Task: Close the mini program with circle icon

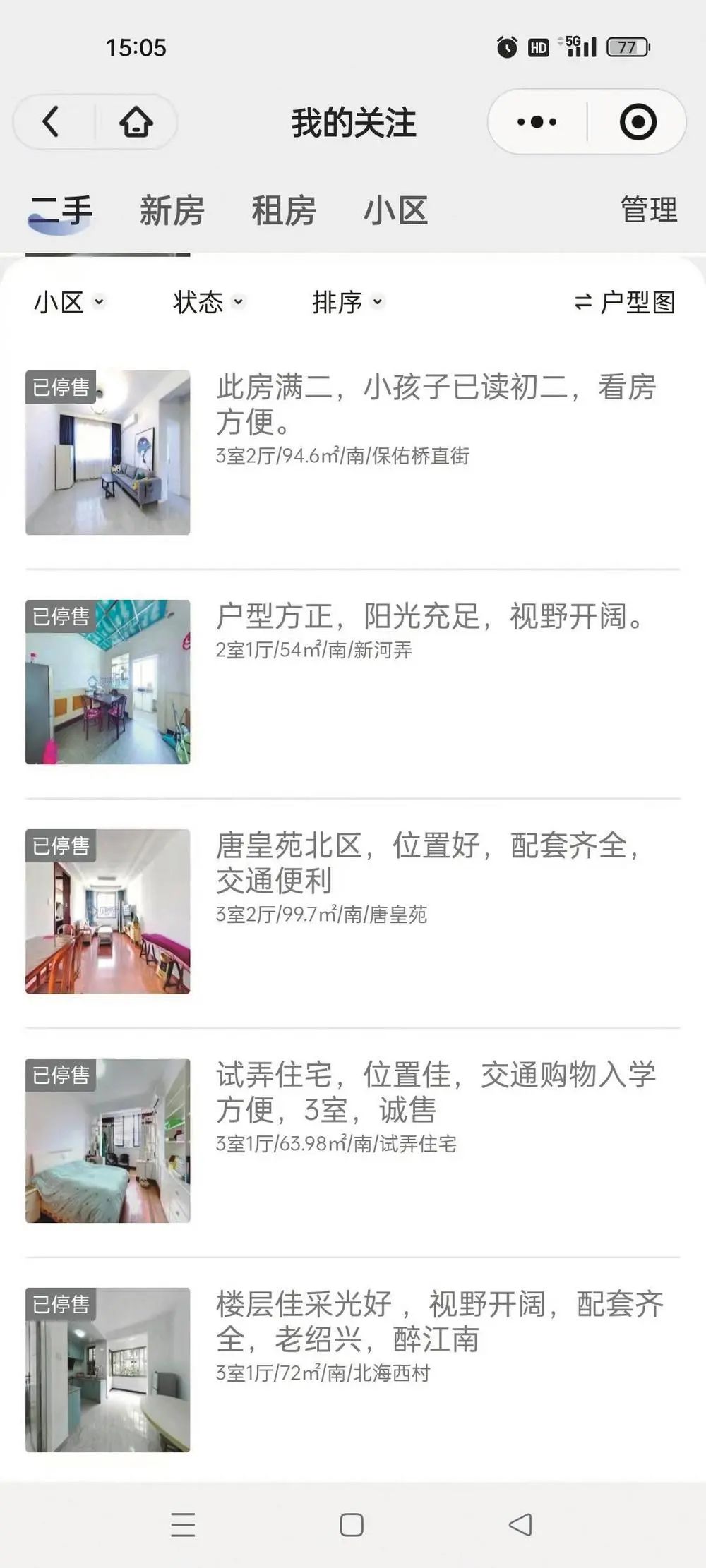Action: tap(638, 122)
